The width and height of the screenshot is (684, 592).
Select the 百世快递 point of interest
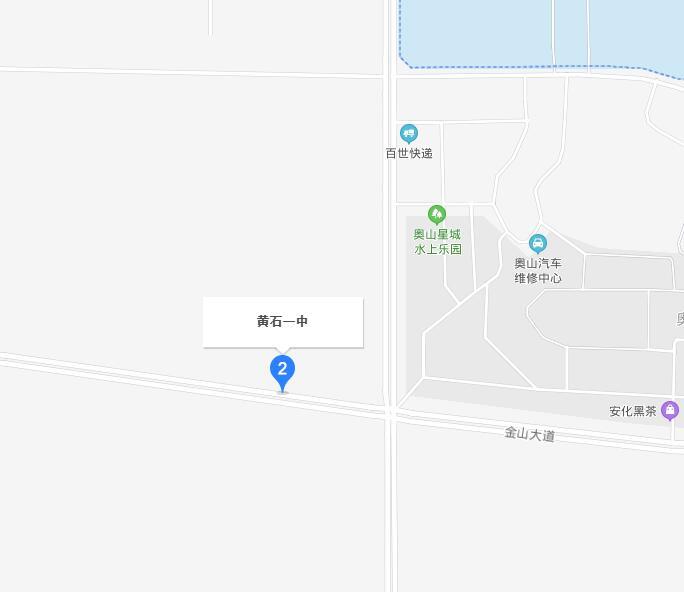click(408, 134)
